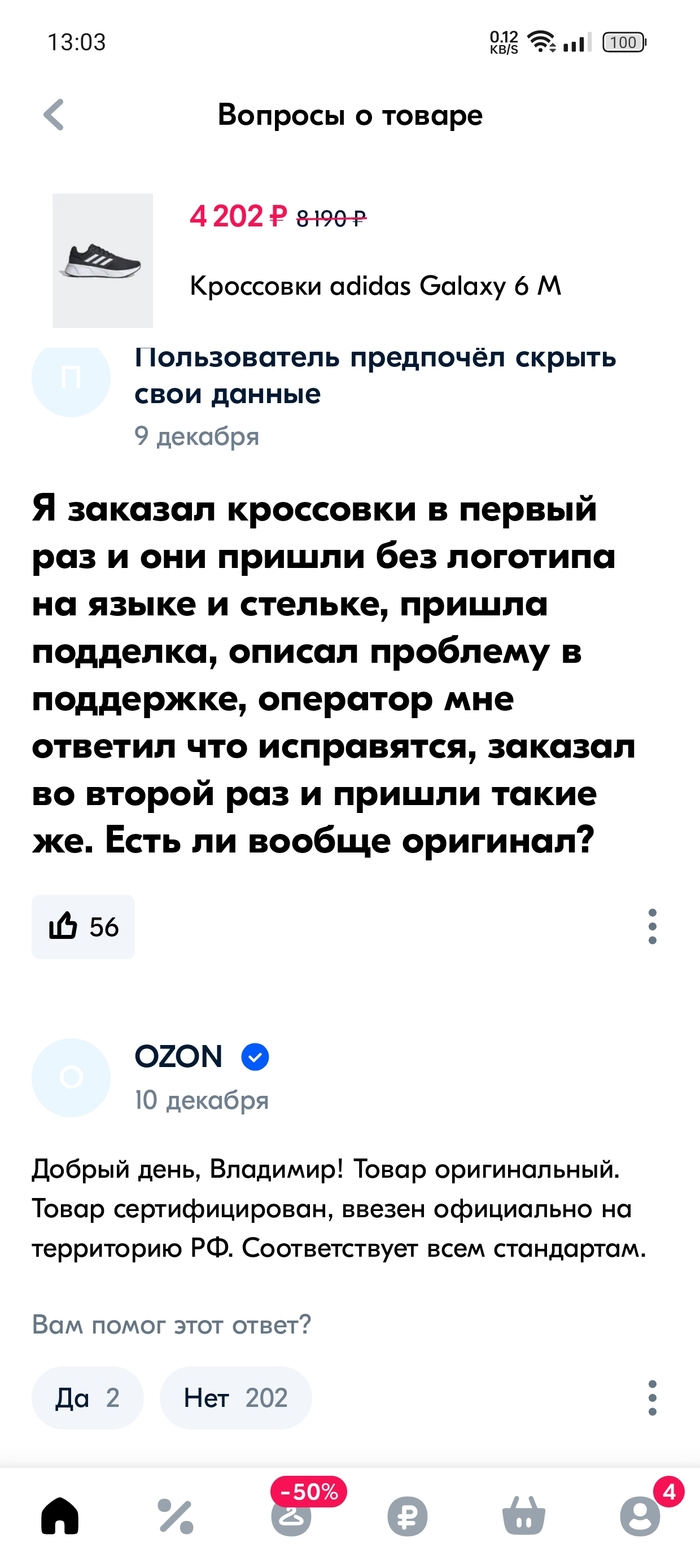Open overflow menu for the user's question
The image size is (700, 1565).
[652, 927]
